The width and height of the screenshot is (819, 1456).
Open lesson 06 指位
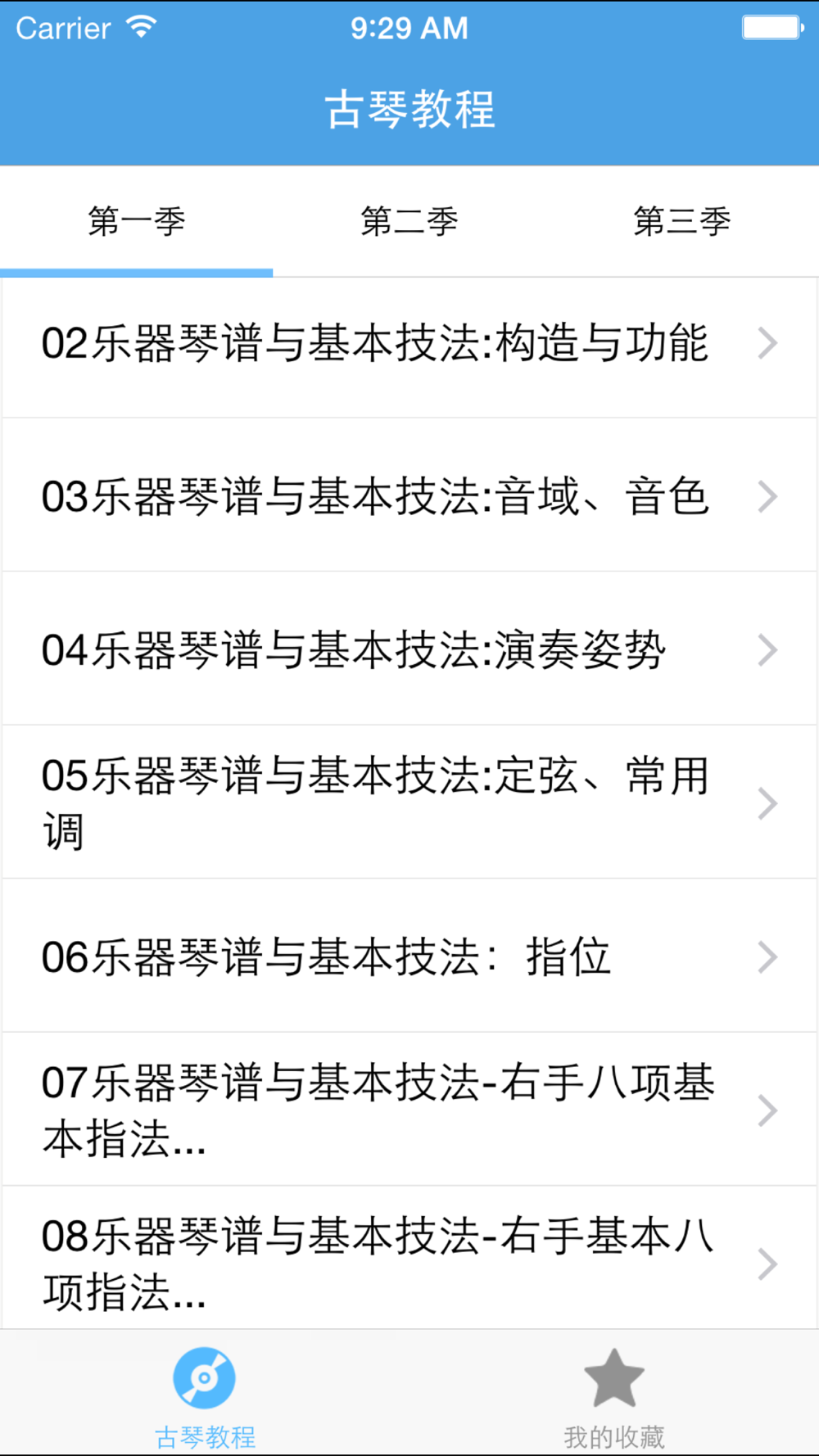pos(409,956)
